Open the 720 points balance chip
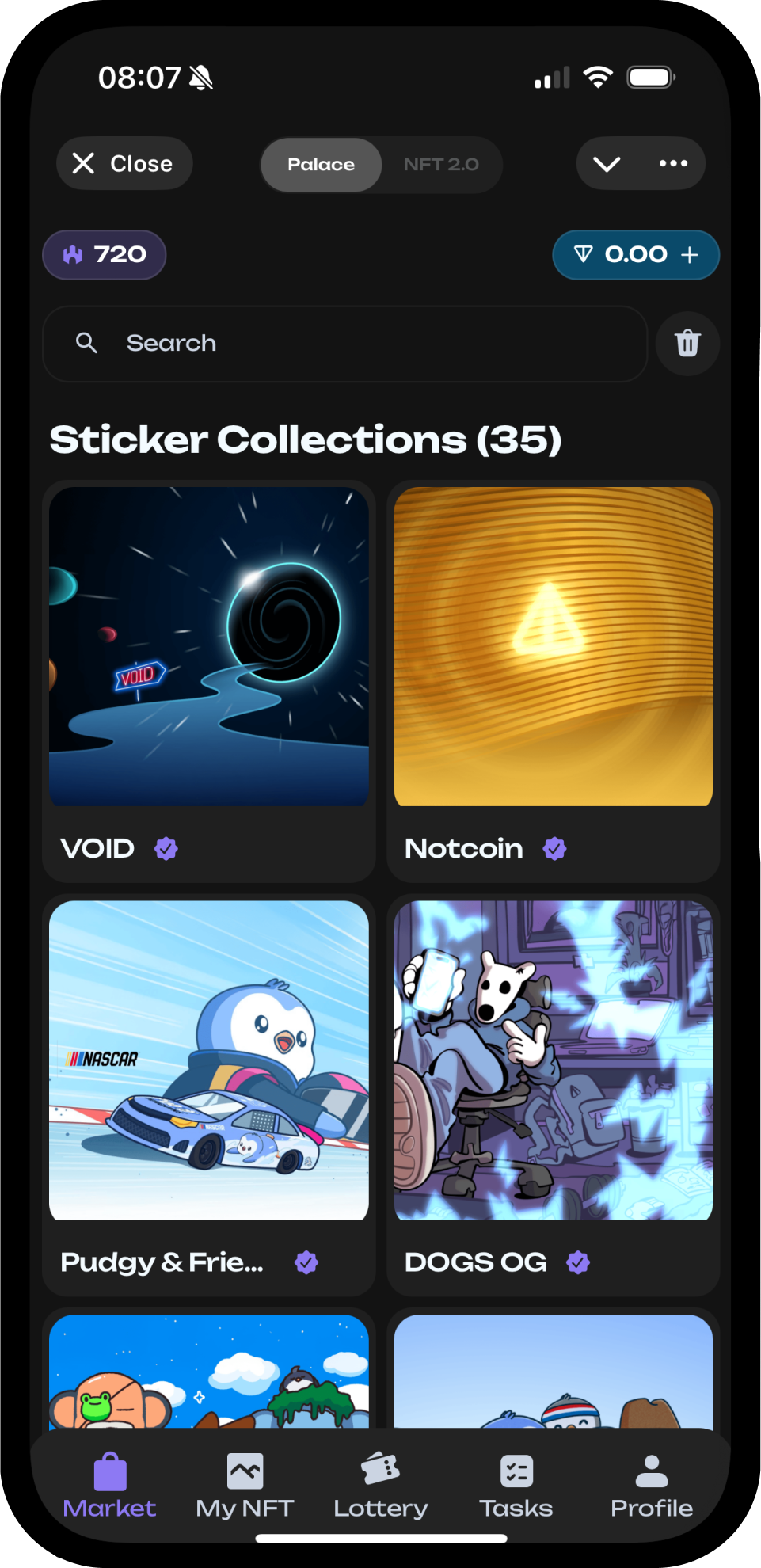The height and width of the screenshot is (1568, 761). click(104, 255)
